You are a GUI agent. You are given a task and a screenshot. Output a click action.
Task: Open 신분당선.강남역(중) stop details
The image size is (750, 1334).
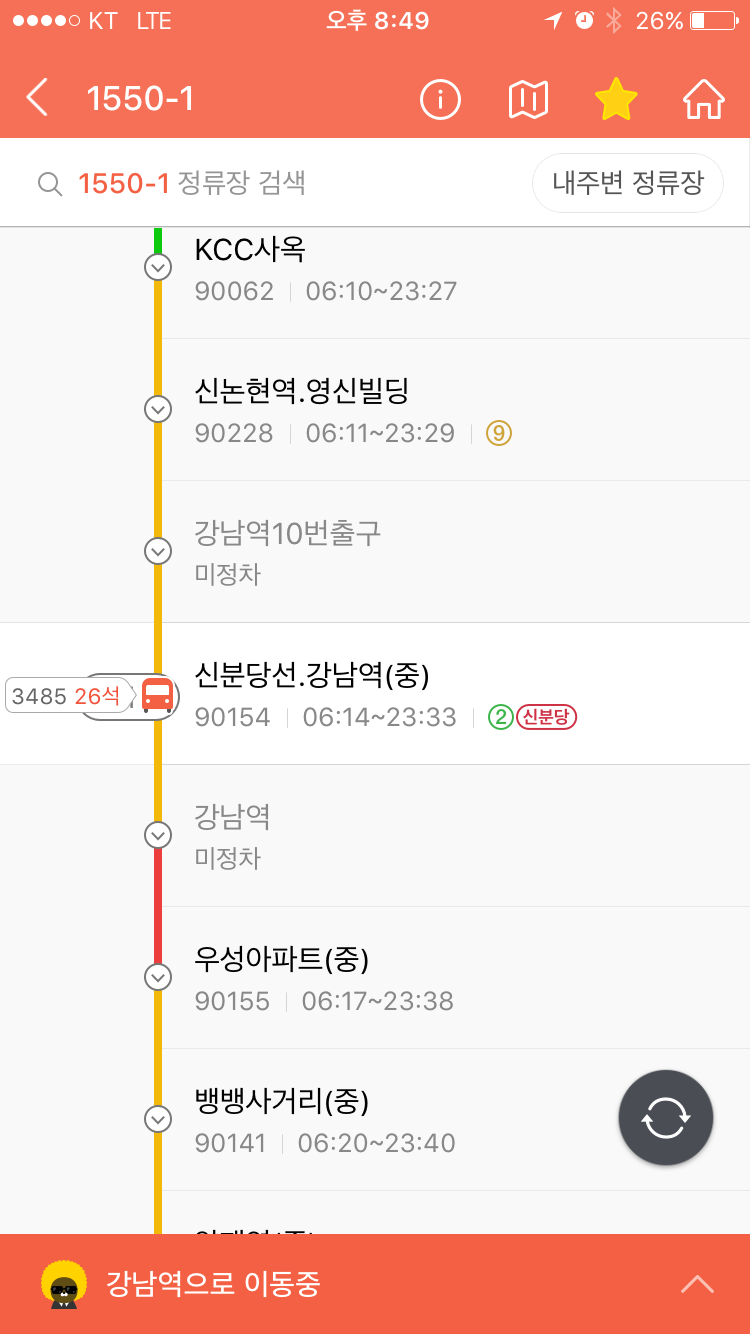point(455,693)
